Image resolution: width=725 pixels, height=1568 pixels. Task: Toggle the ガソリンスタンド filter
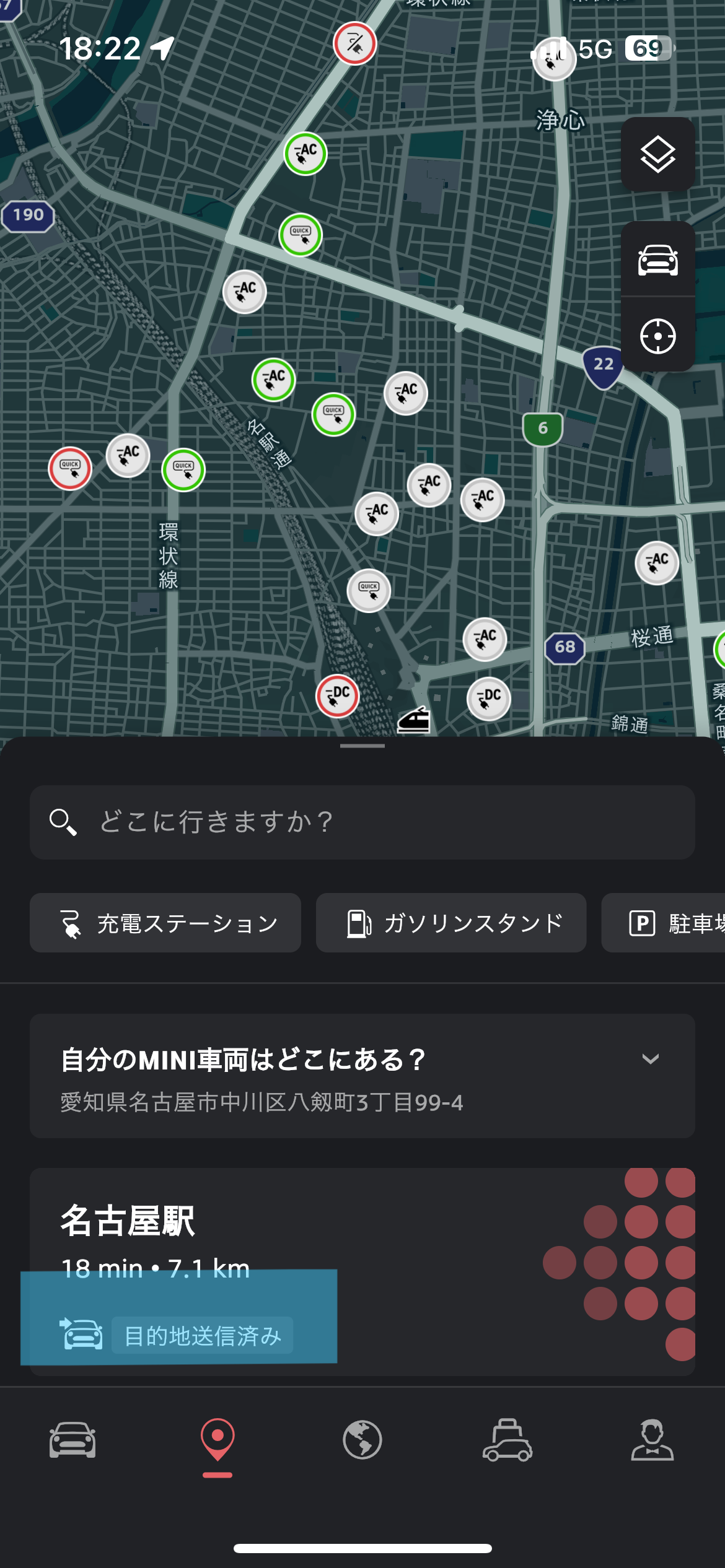coord(450,923)
